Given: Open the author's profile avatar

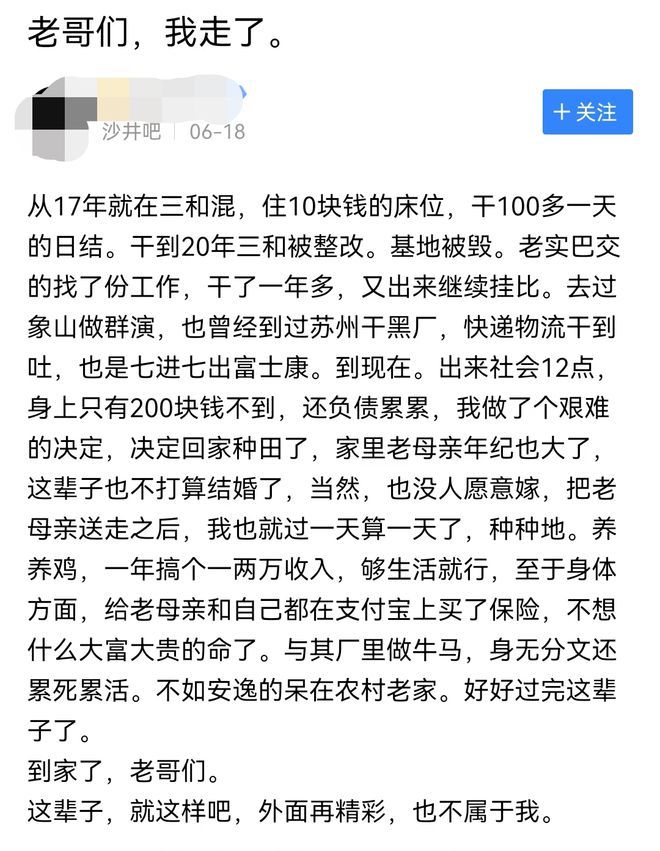Looking at the screenshot, I should 60,120.
